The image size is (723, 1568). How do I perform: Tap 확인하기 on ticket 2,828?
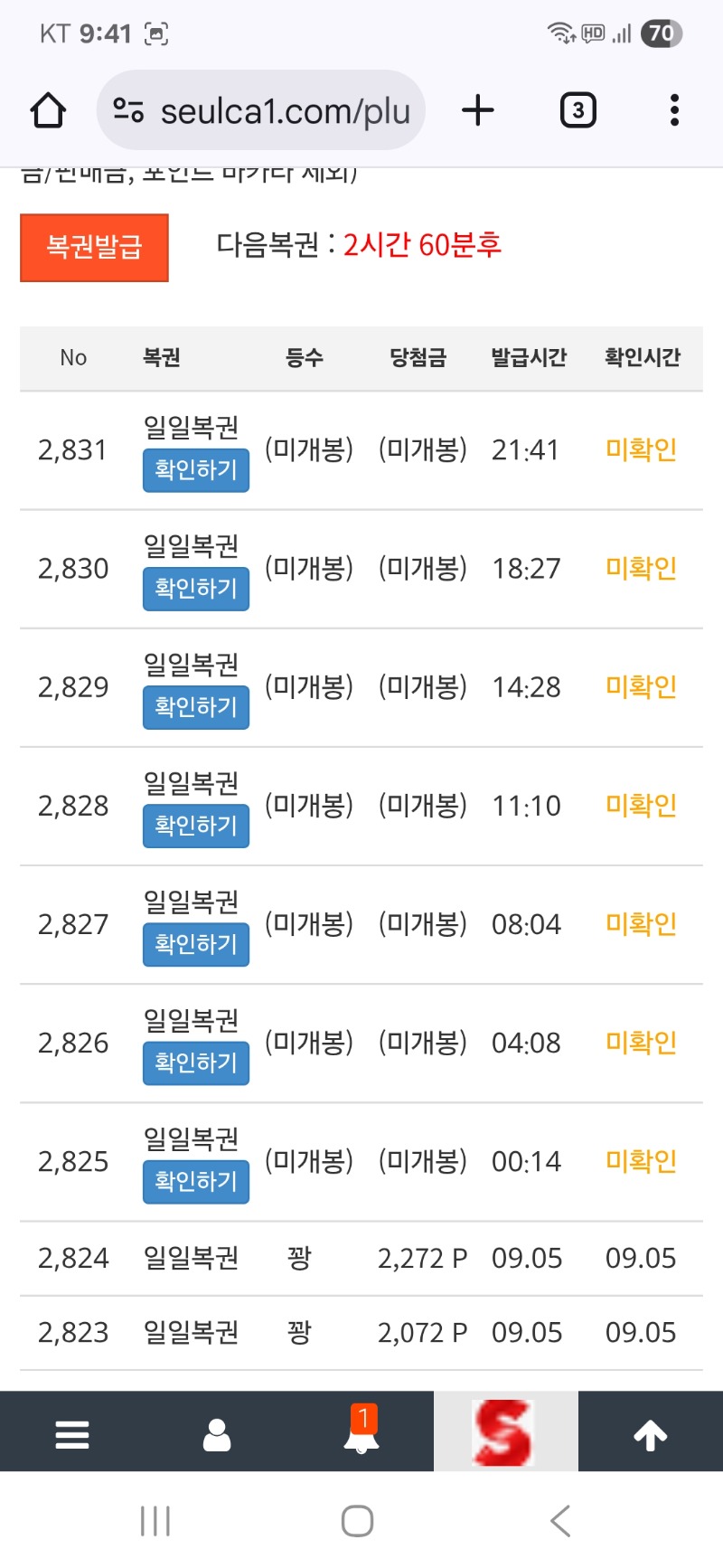pyautogui.click(x=195, y=826)
